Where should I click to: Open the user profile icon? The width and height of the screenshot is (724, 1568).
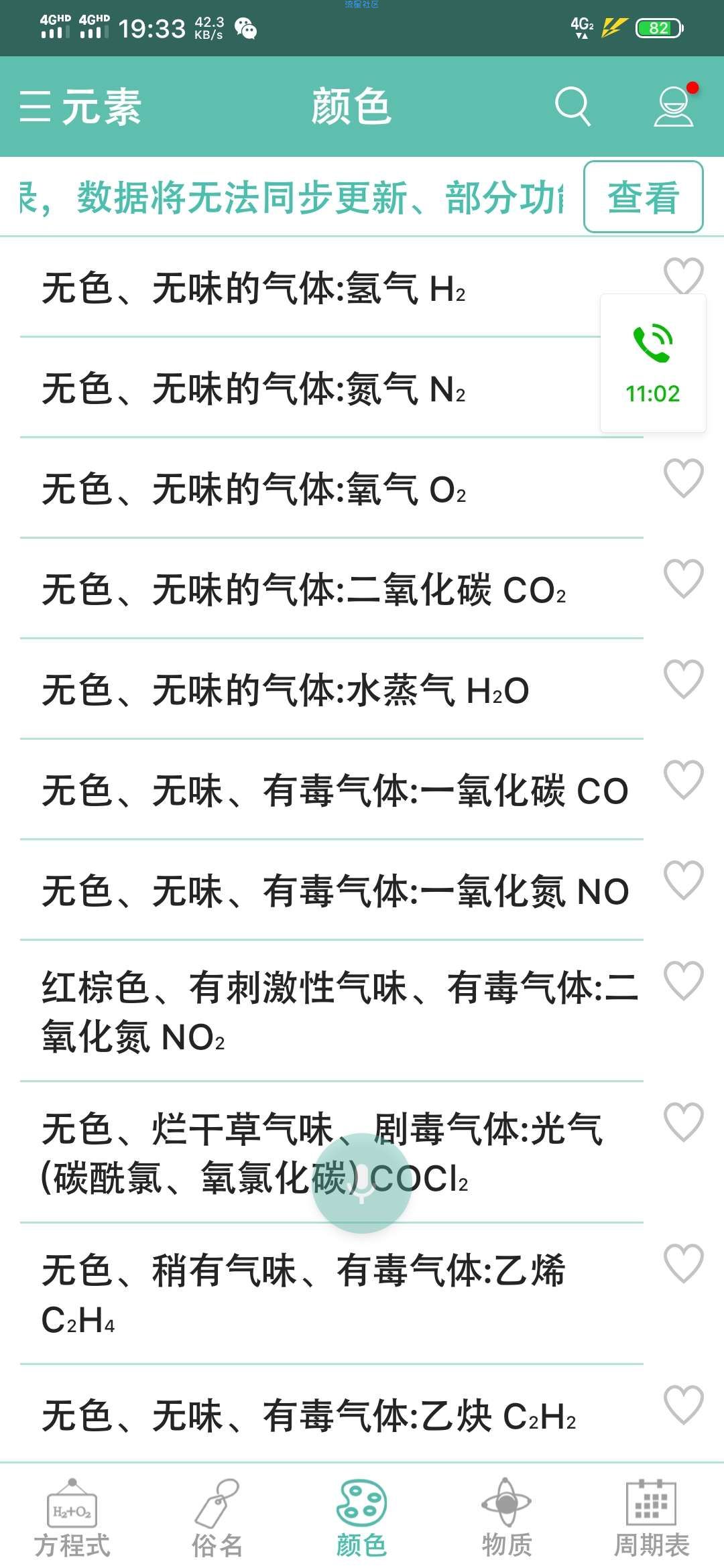click(674, 106)
